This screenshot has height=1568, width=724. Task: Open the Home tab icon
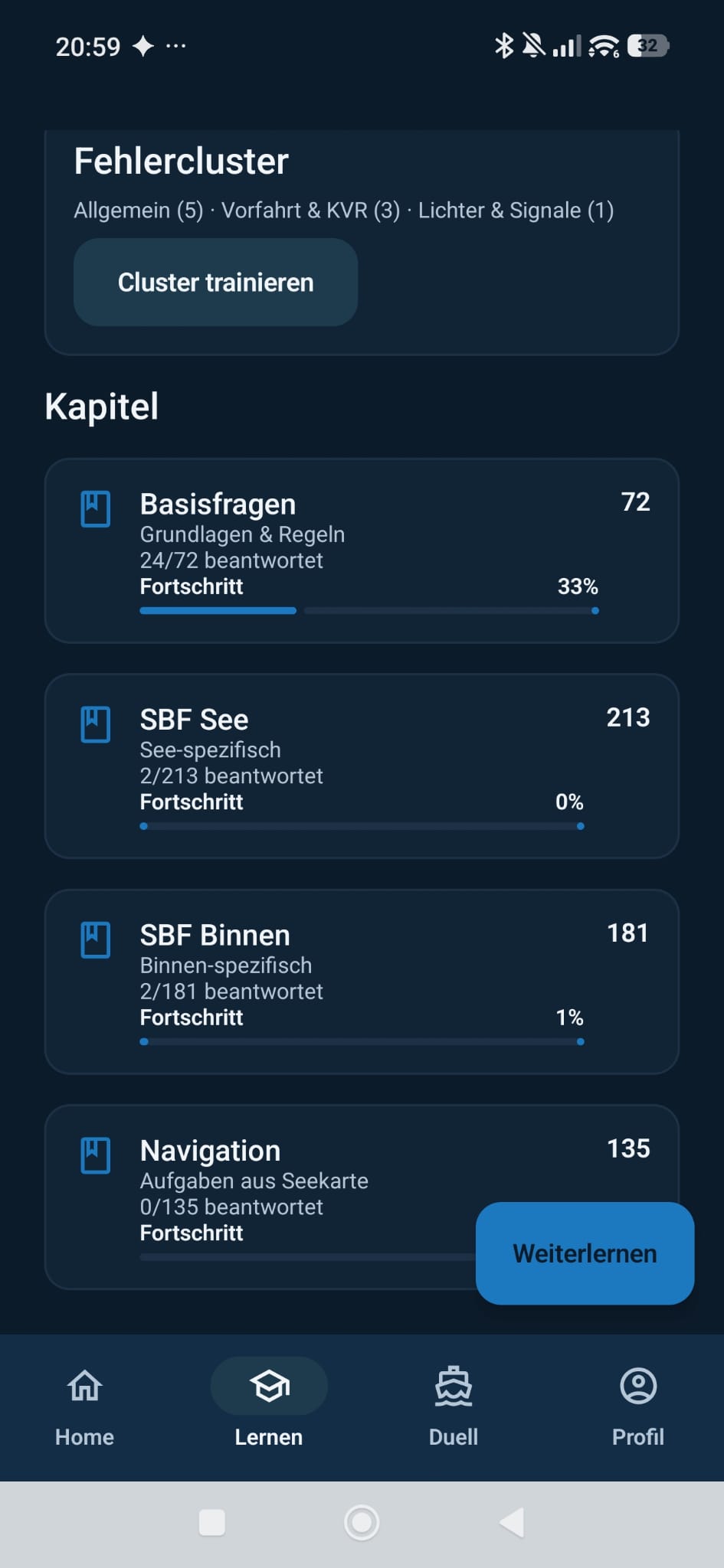point(84,1386)
